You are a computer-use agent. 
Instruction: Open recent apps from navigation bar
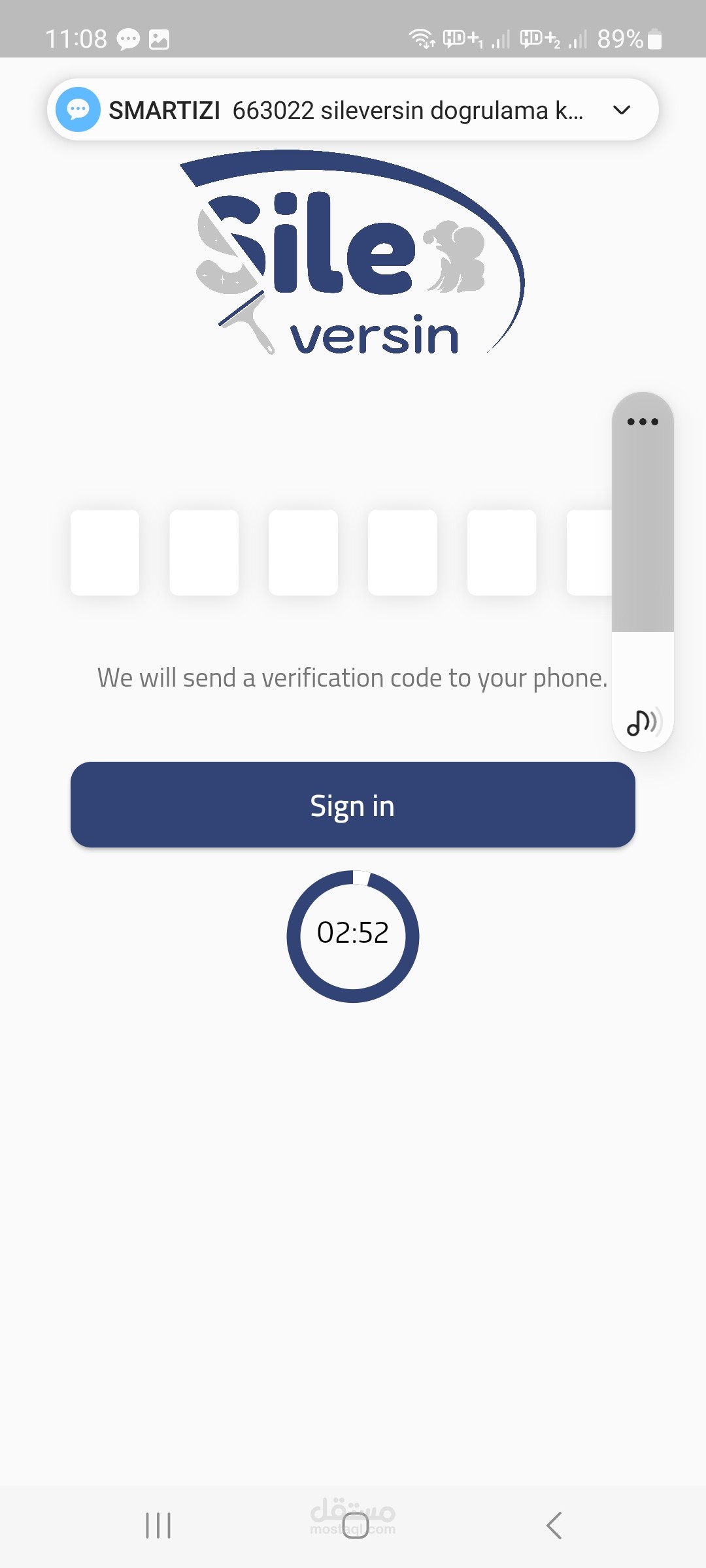tap(158, 1526)
